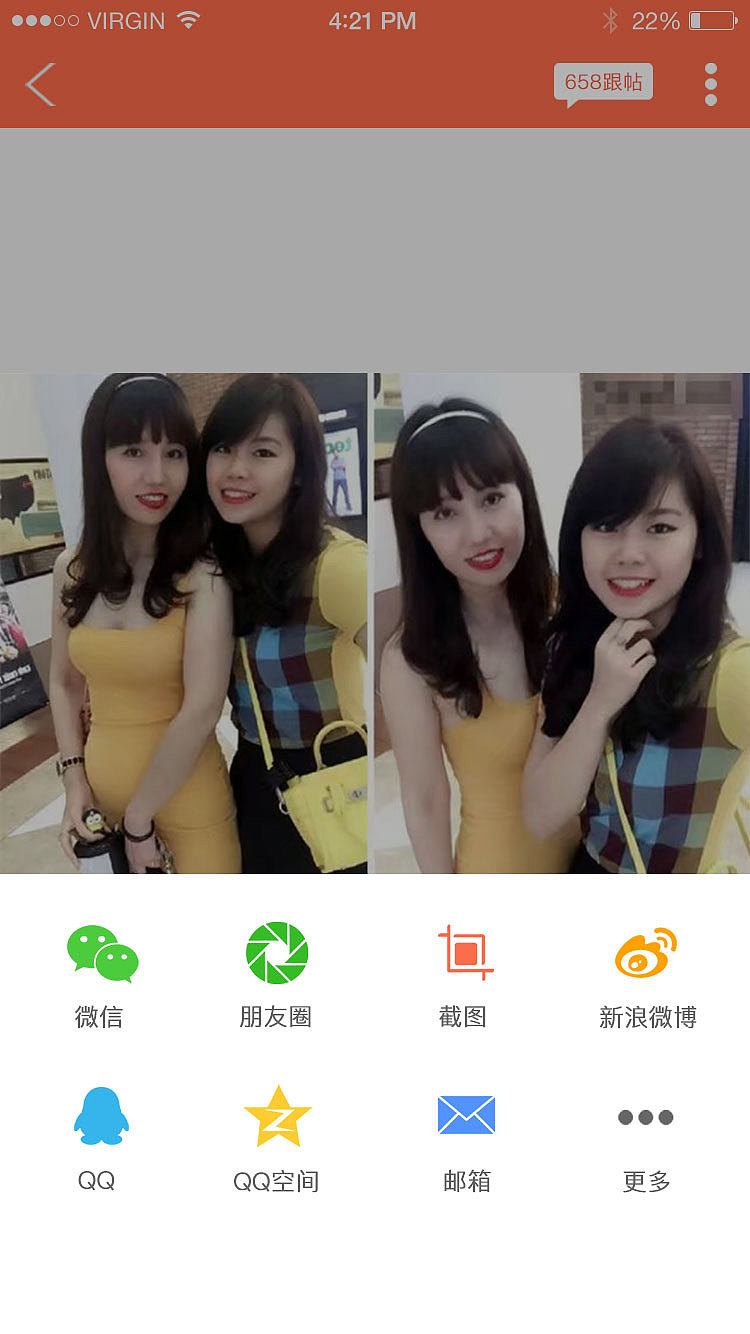The height and width of the screenshot is (1334, 750).
Task: Tap the 4:21 PM clock display
Action: tap(373, 20)
